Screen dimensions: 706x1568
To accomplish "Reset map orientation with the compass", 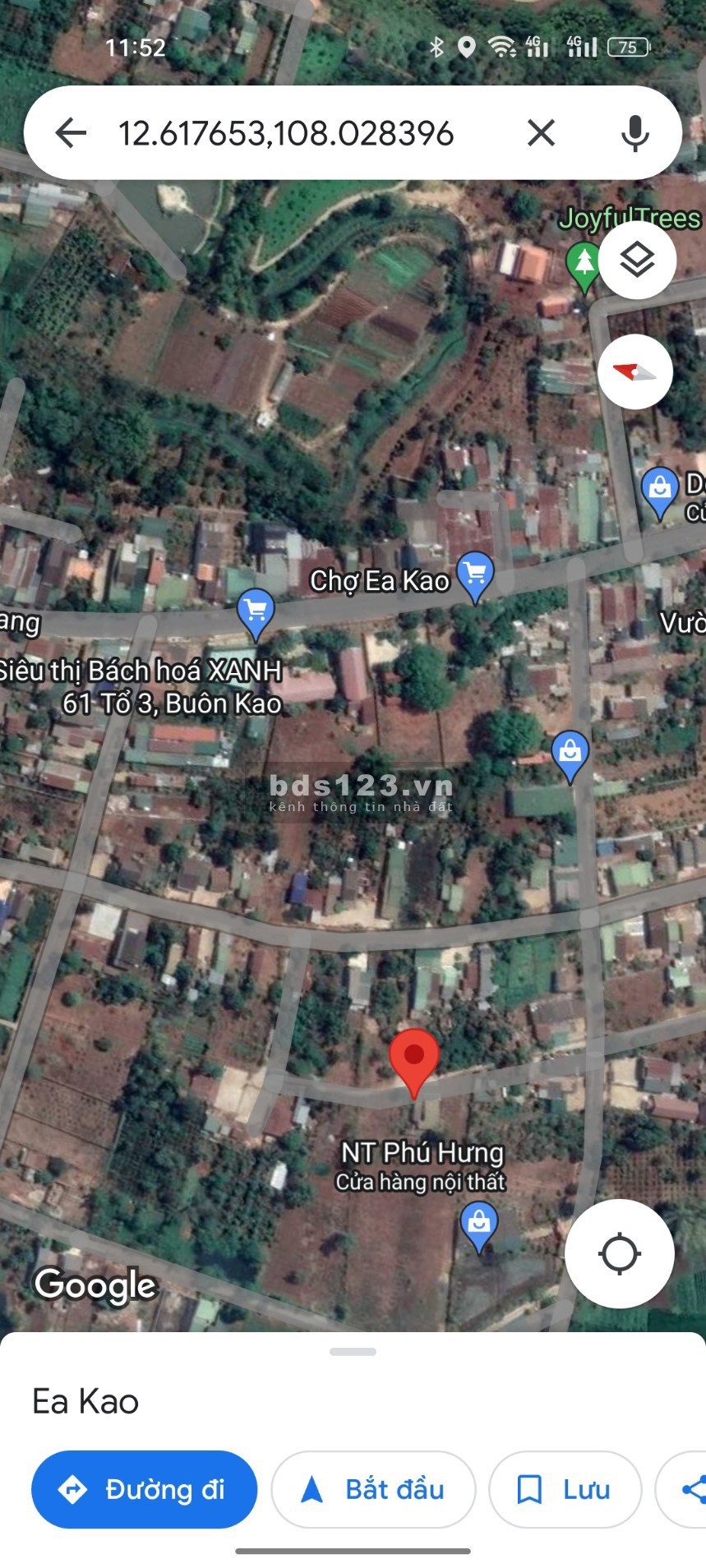I will 635,372.
